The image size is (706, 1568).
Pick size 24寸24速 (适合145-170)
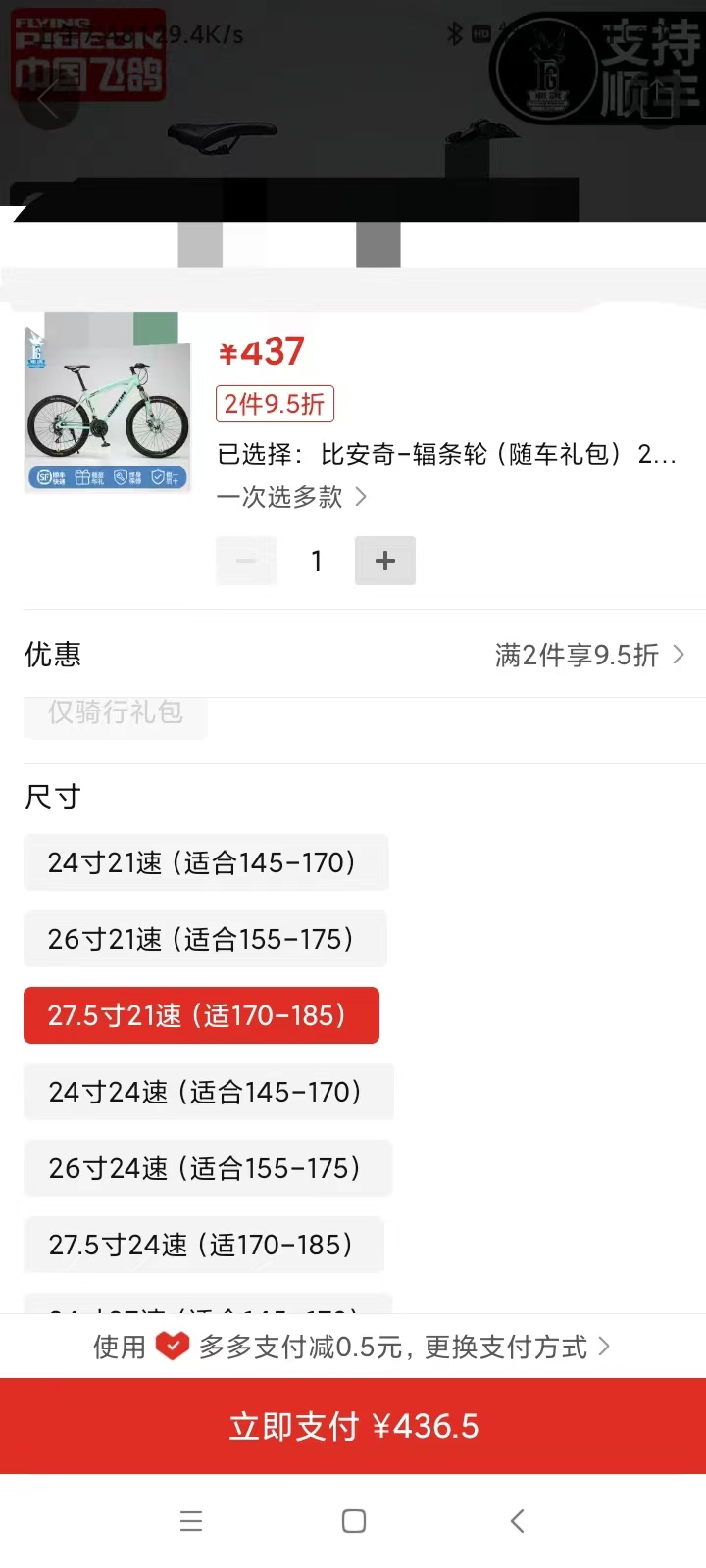click(x=208, y=1092)
